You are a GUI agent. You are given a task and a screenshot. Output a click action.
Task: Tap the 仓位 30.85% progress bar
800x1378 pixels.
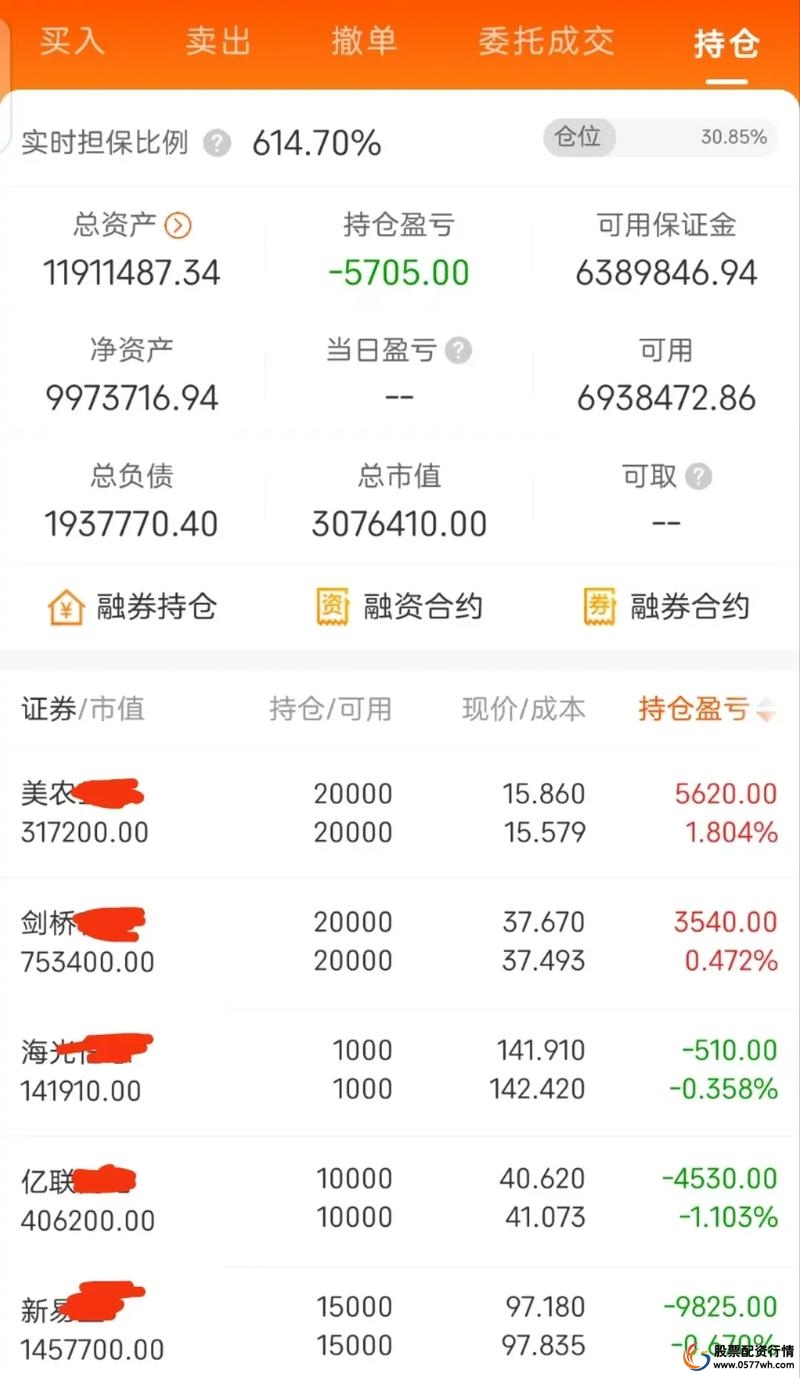[660, 137]
